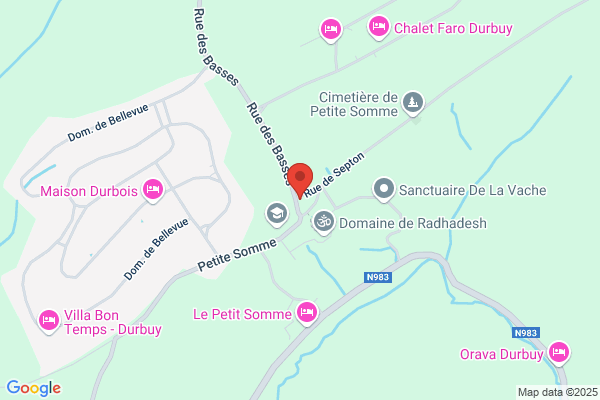The width and height of the screenshot is (600, 400).
Task: Open the Orava Durbuy lodging marker
Action: [x=559, y=353]
